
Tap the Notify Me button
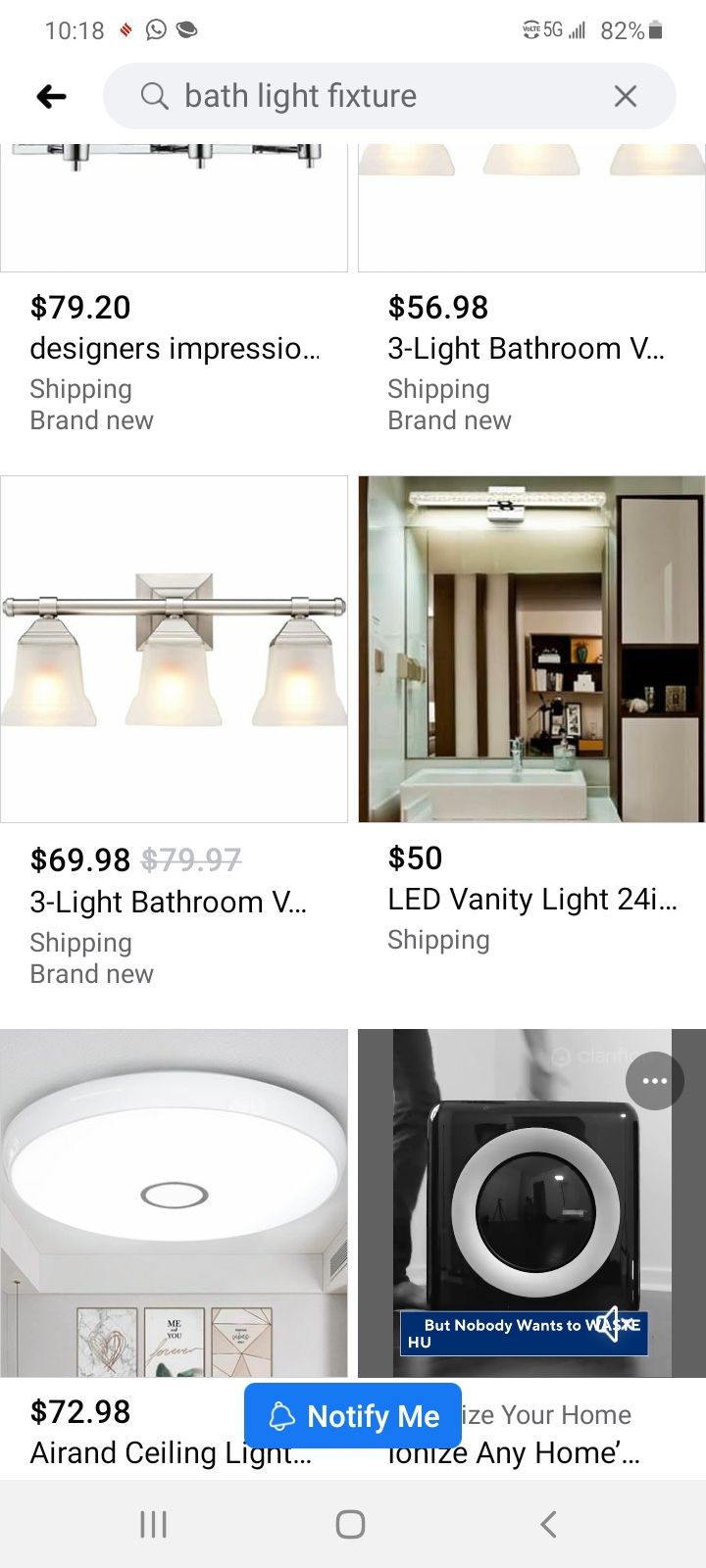pyautogui.click(x=353, y=1415)
